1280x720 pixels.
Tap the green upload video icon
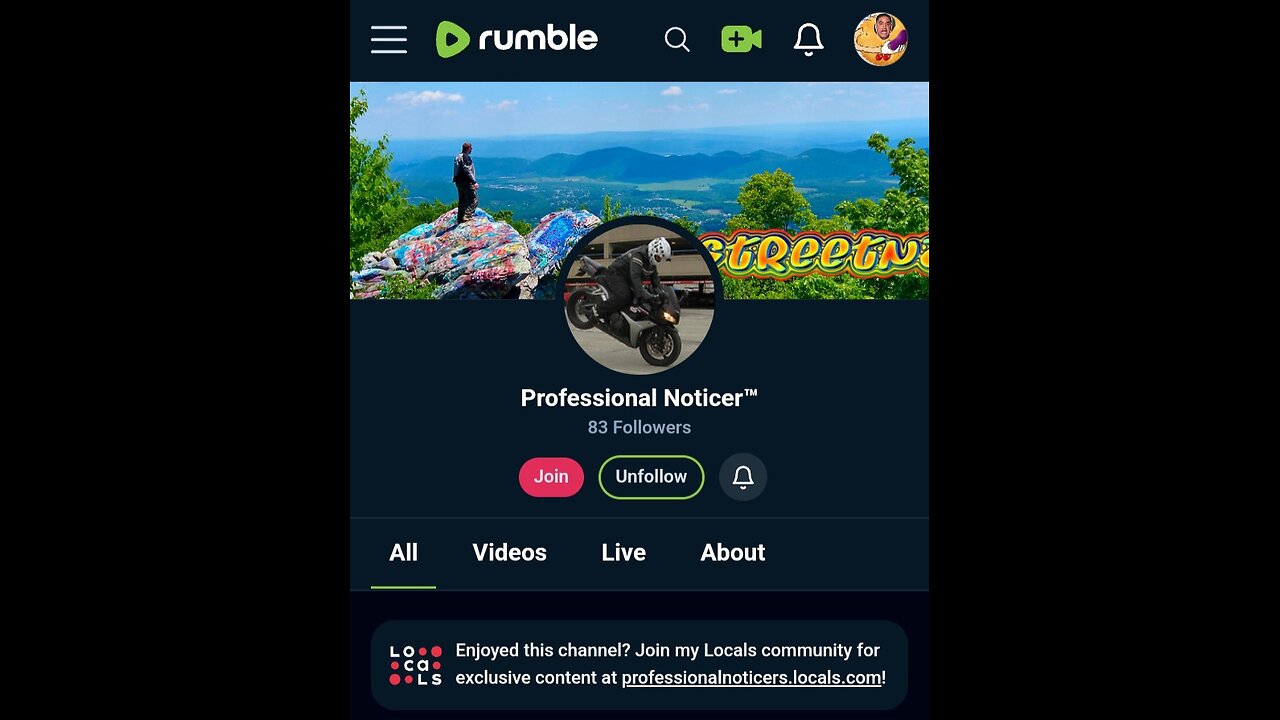pyautogui.click(x=741, y=40)
